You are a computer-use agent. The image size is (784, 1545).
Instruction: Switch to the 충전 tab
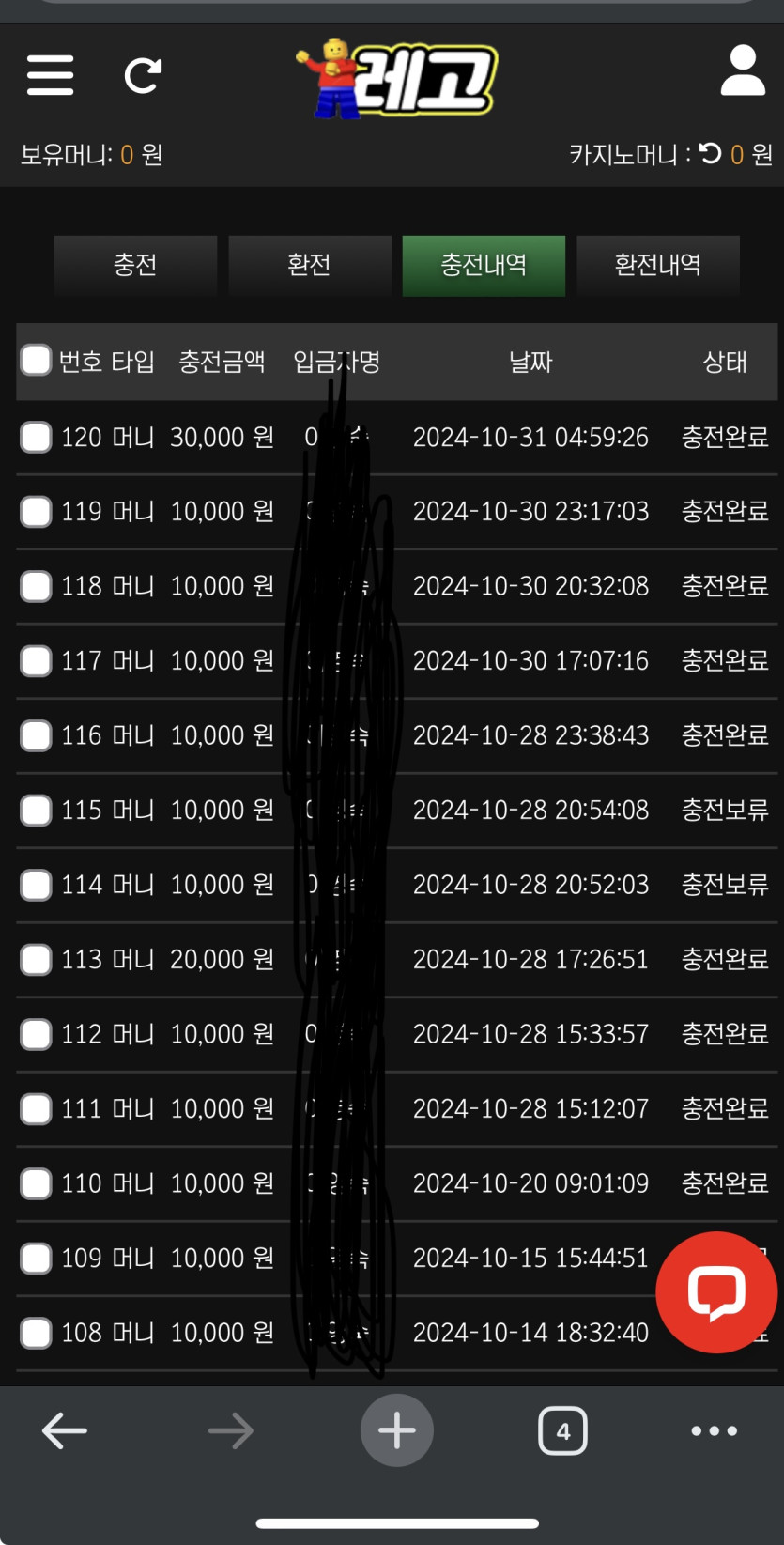point(135,266)
